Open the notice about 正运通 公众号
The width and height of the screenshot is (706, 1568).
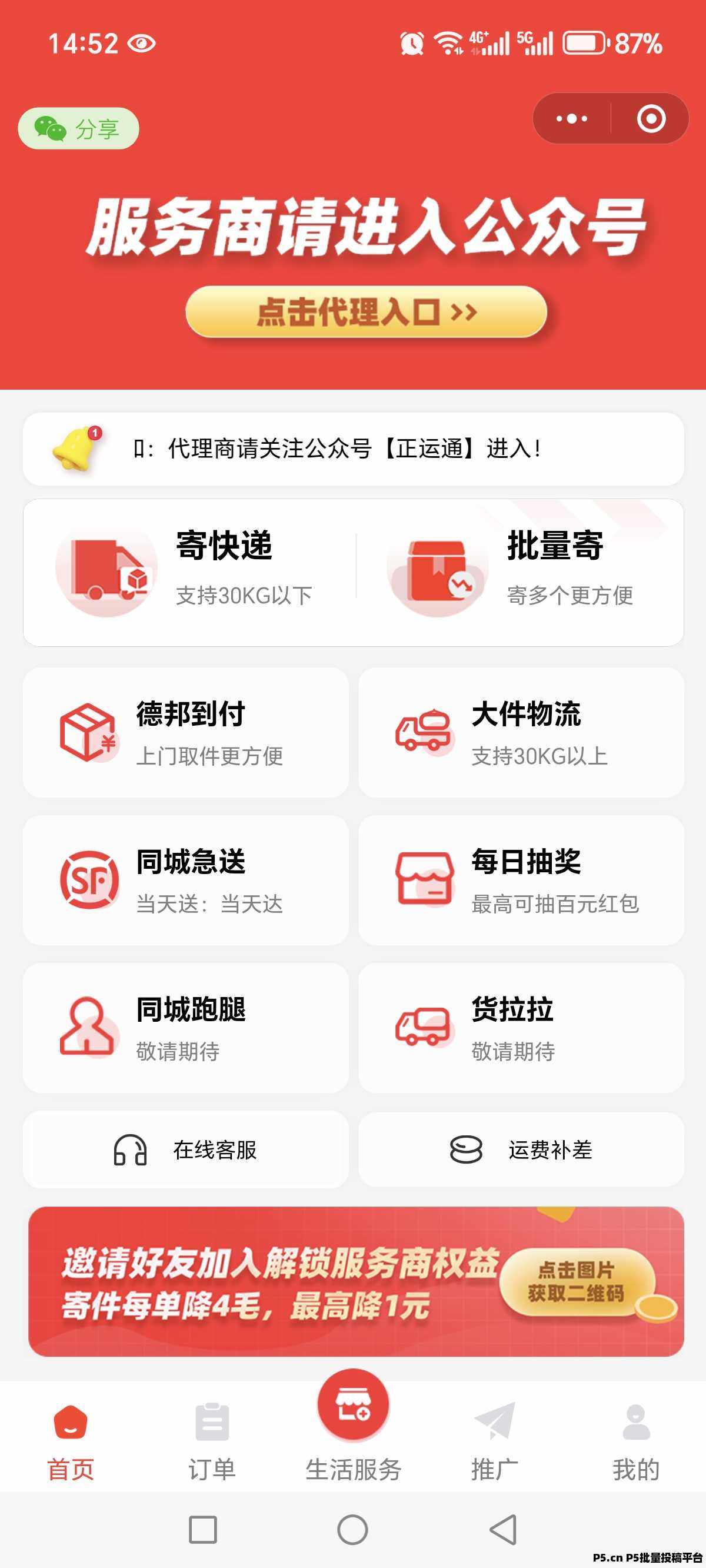point(353,449)
